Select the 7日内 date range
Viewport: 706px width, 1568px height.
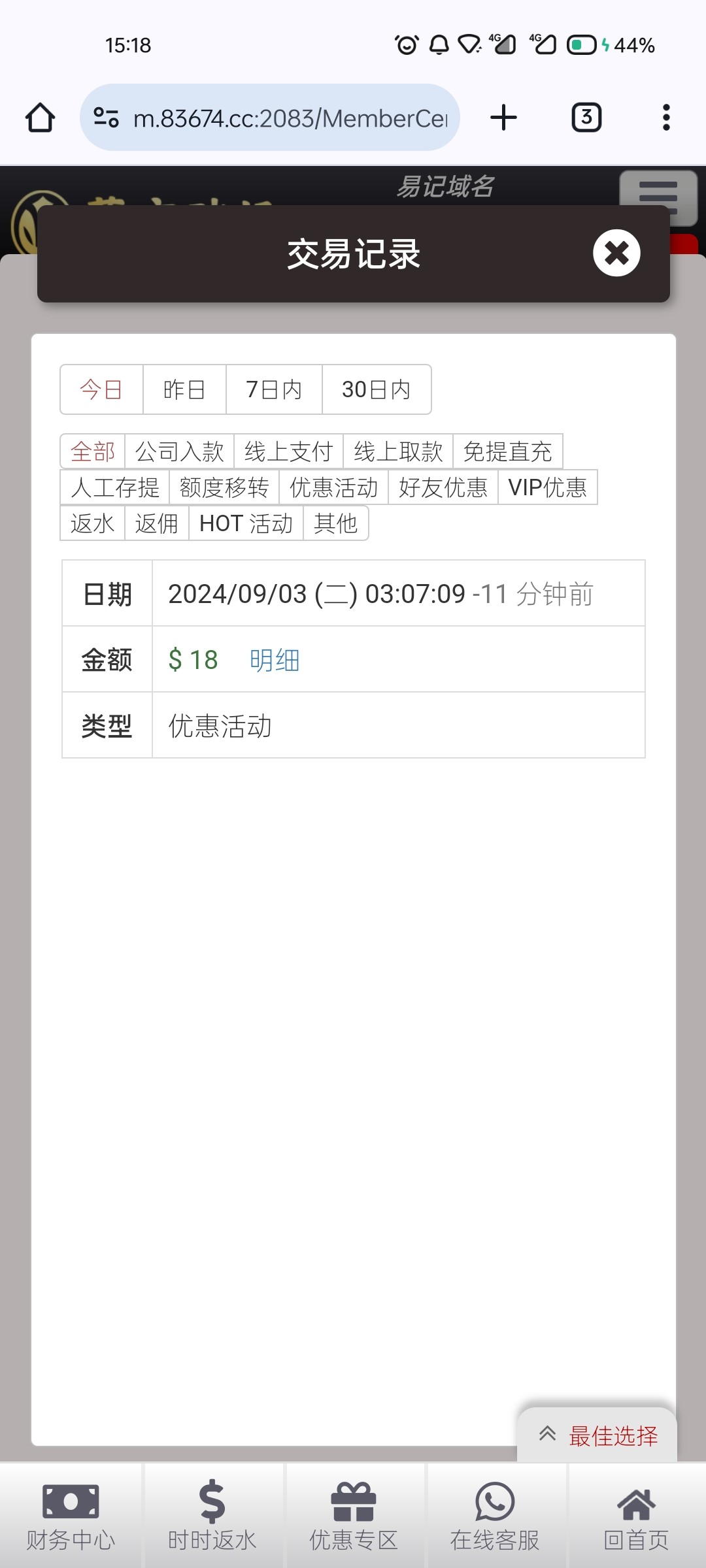(x=274, y=389)
